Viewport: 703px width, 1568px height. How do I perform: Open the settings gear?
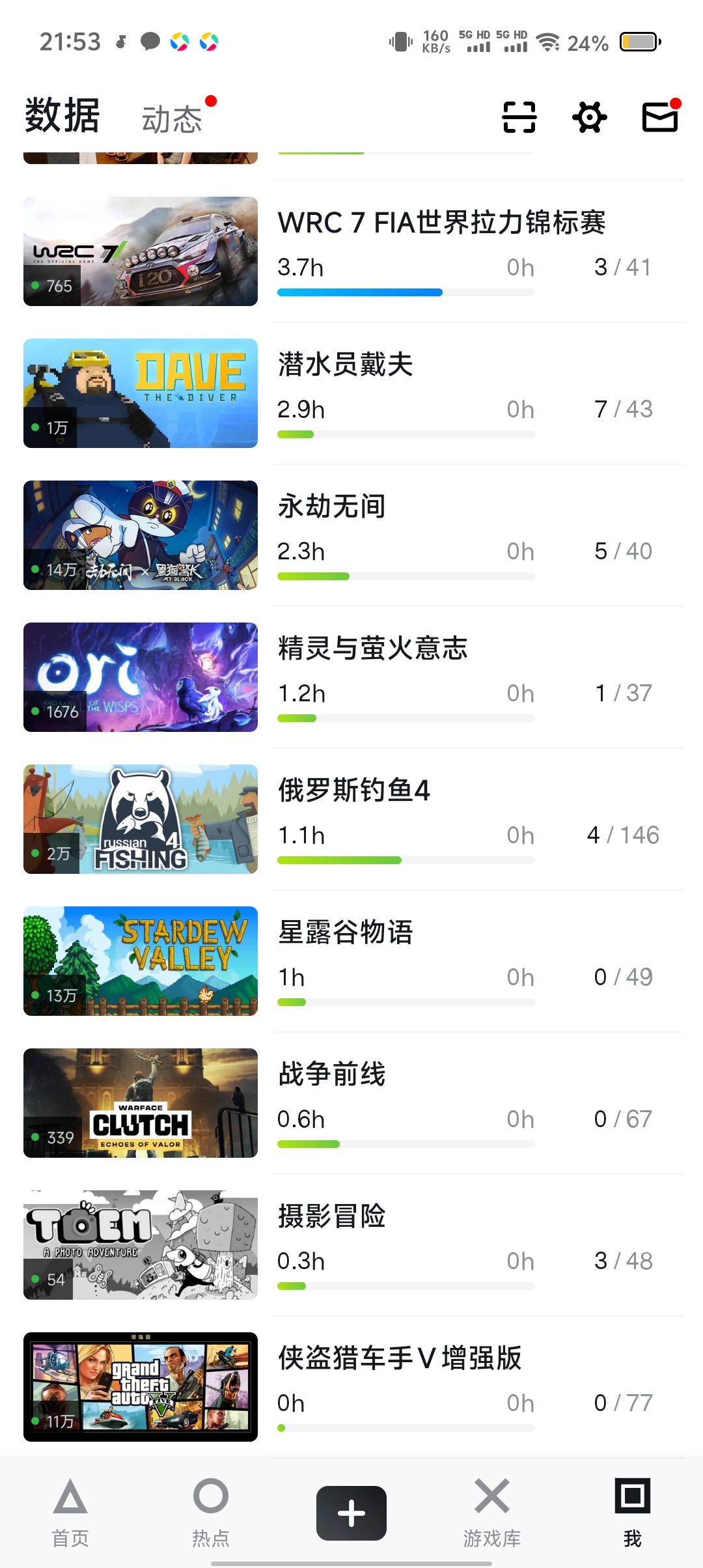(x=590, y=117)
